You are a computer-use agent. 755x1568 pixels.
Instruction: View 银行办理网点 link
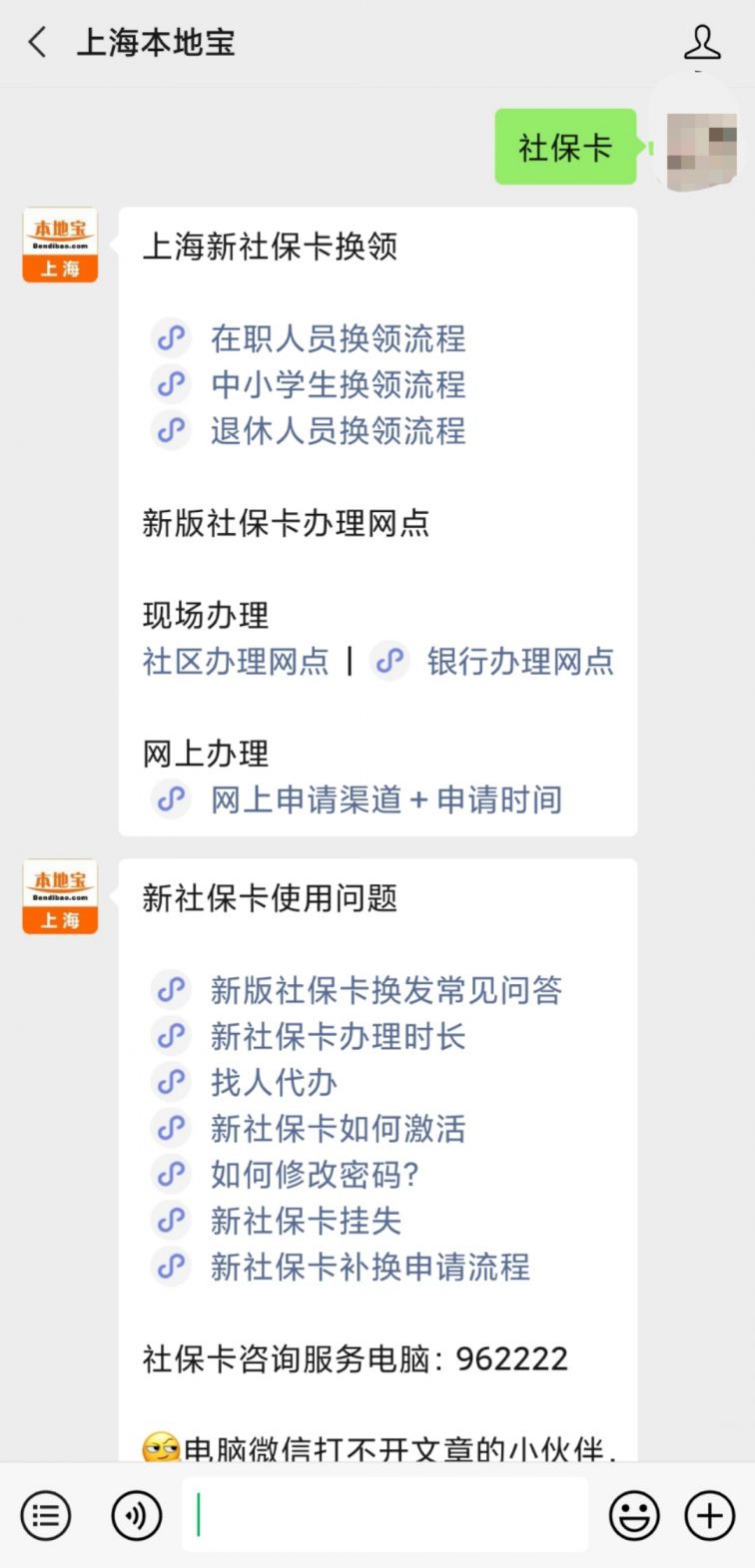(519, 662)
